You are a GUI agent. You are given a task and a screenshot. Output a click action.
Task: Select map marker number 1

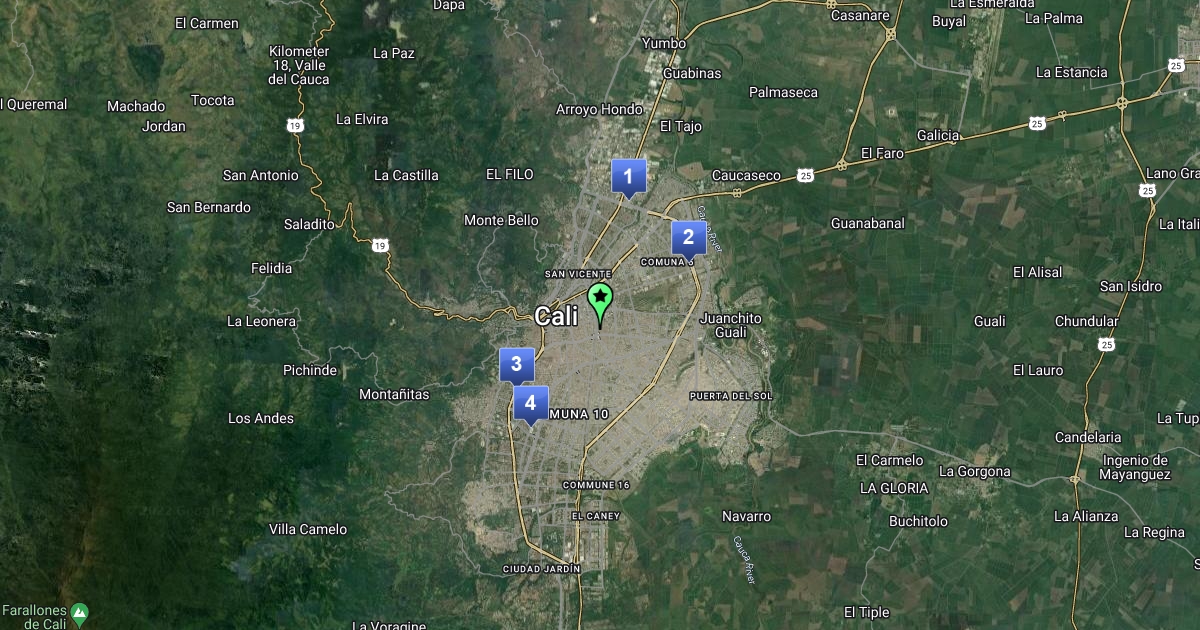pyautogui.click(x=628, y=177)
